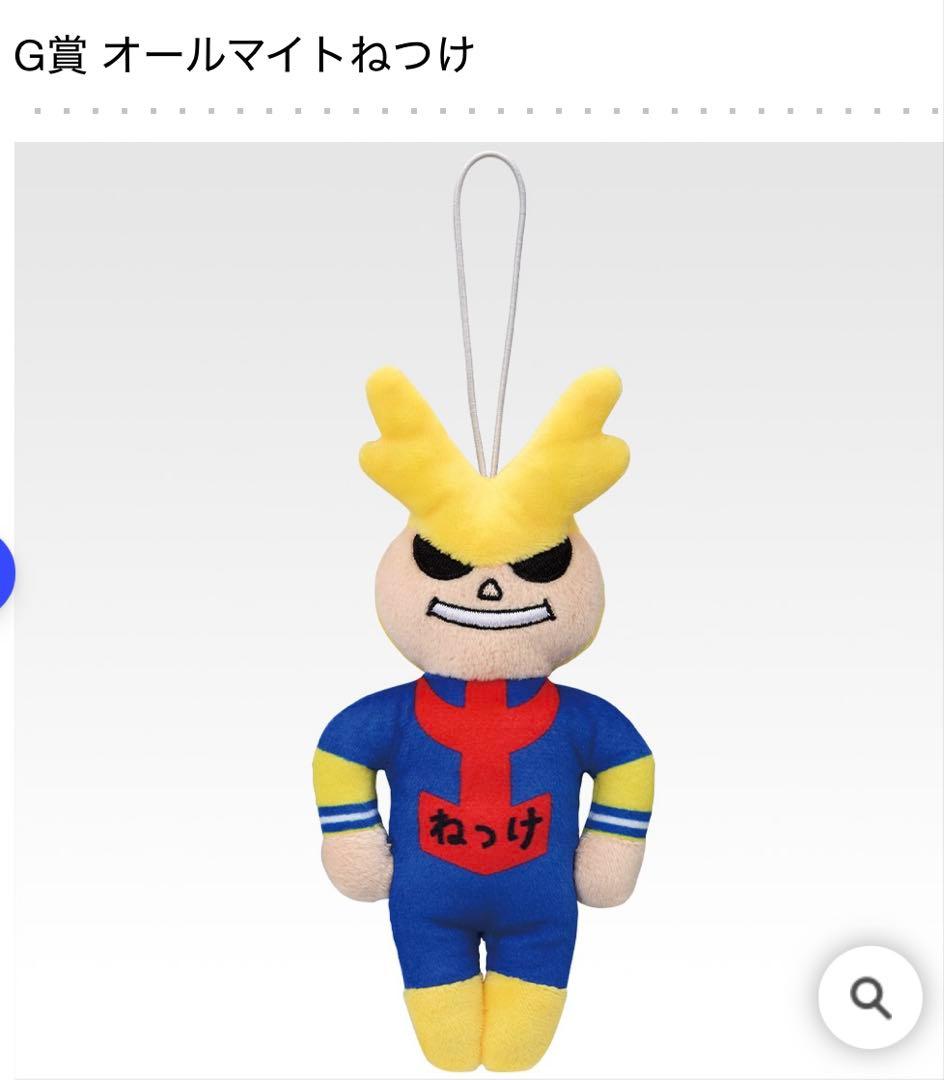
Task: Tap the magnifier icon to enlarge the image
Action: [x=869, y=995]
